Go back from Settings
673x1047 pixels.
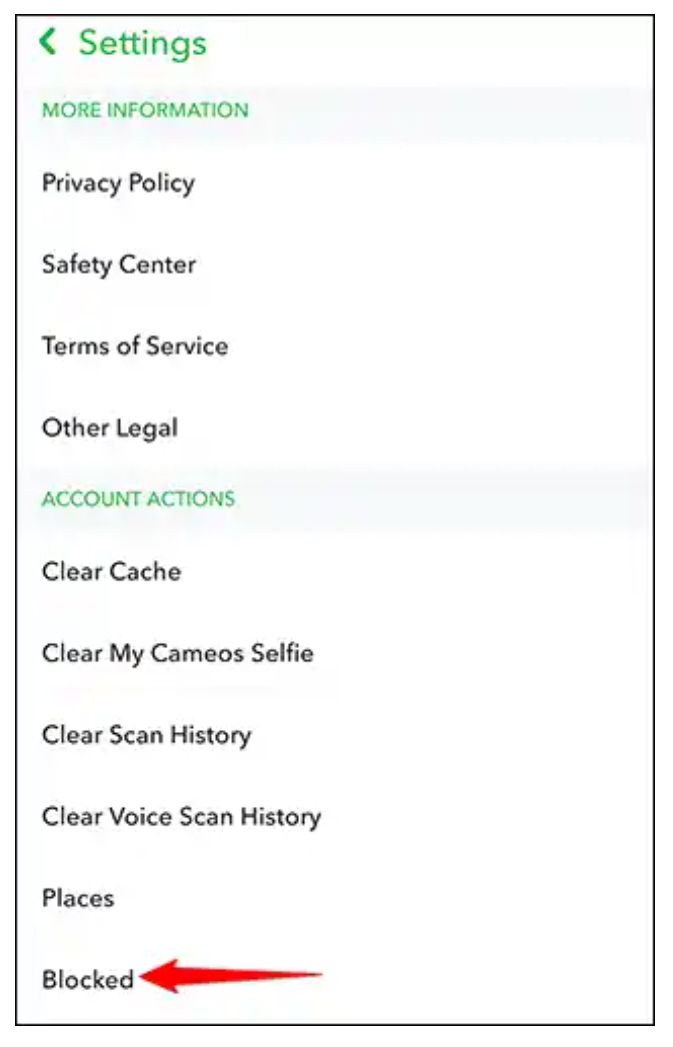[x=48, y=43]
